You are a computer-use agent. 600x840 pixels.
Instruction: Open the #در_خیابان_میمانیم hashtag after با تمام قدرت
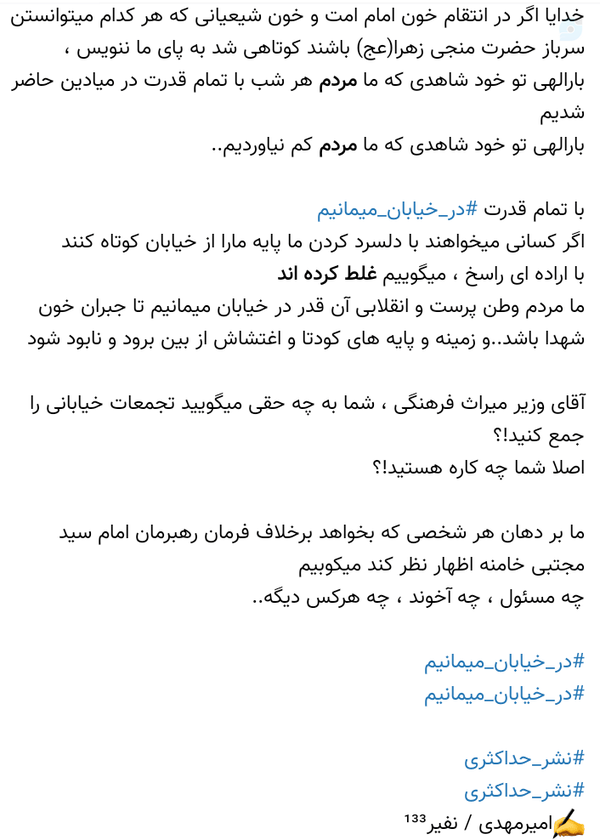[397, 210]
